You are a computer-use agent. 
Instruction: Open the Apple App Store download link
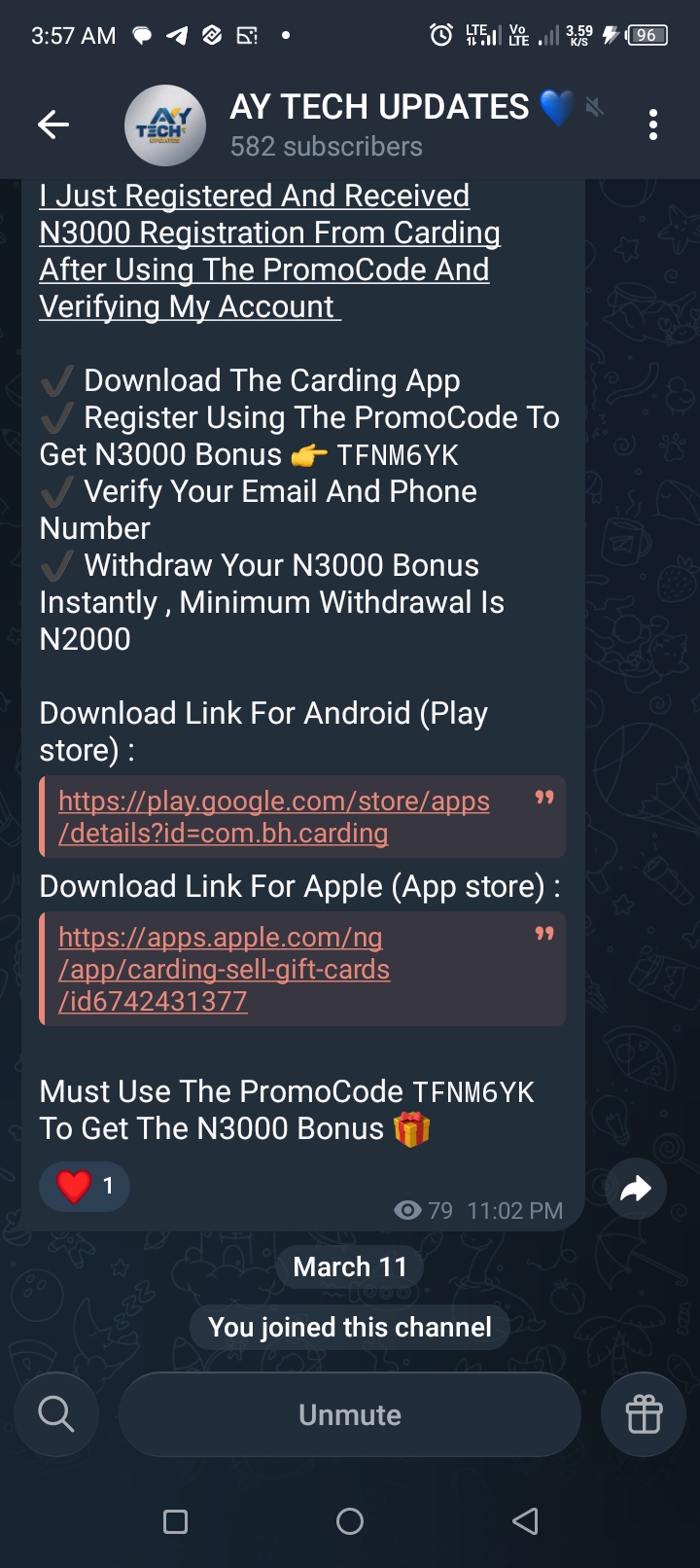(x=224, y=969)
